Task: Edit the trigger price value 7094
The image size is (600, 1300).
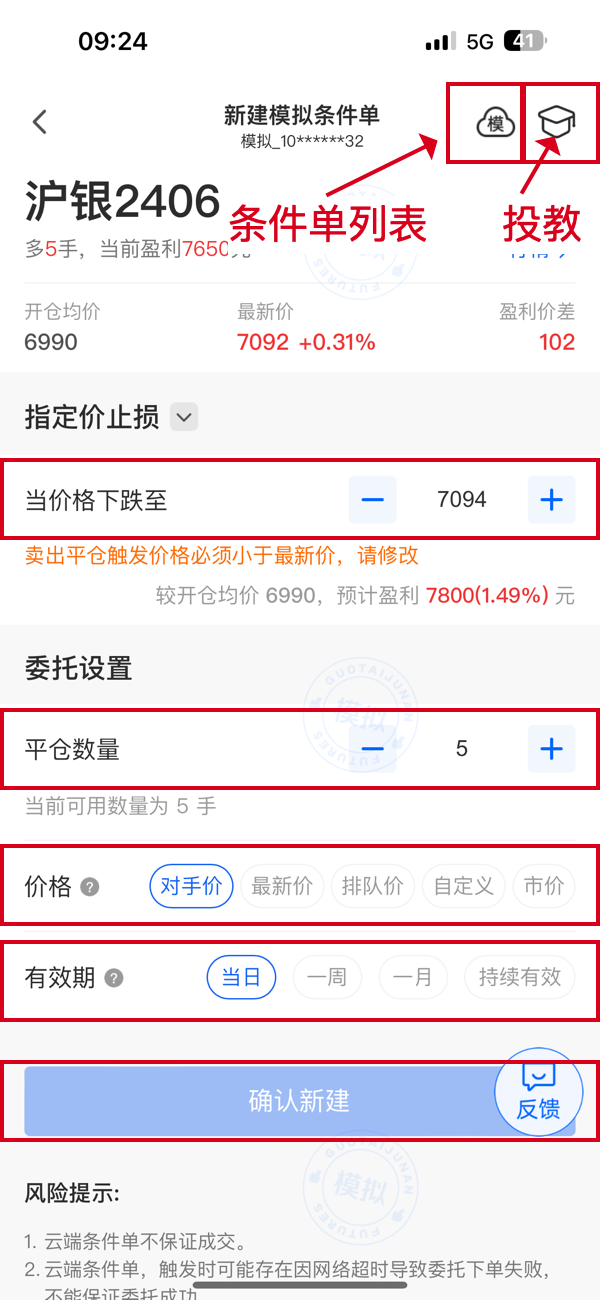Action: coord(462,500)
